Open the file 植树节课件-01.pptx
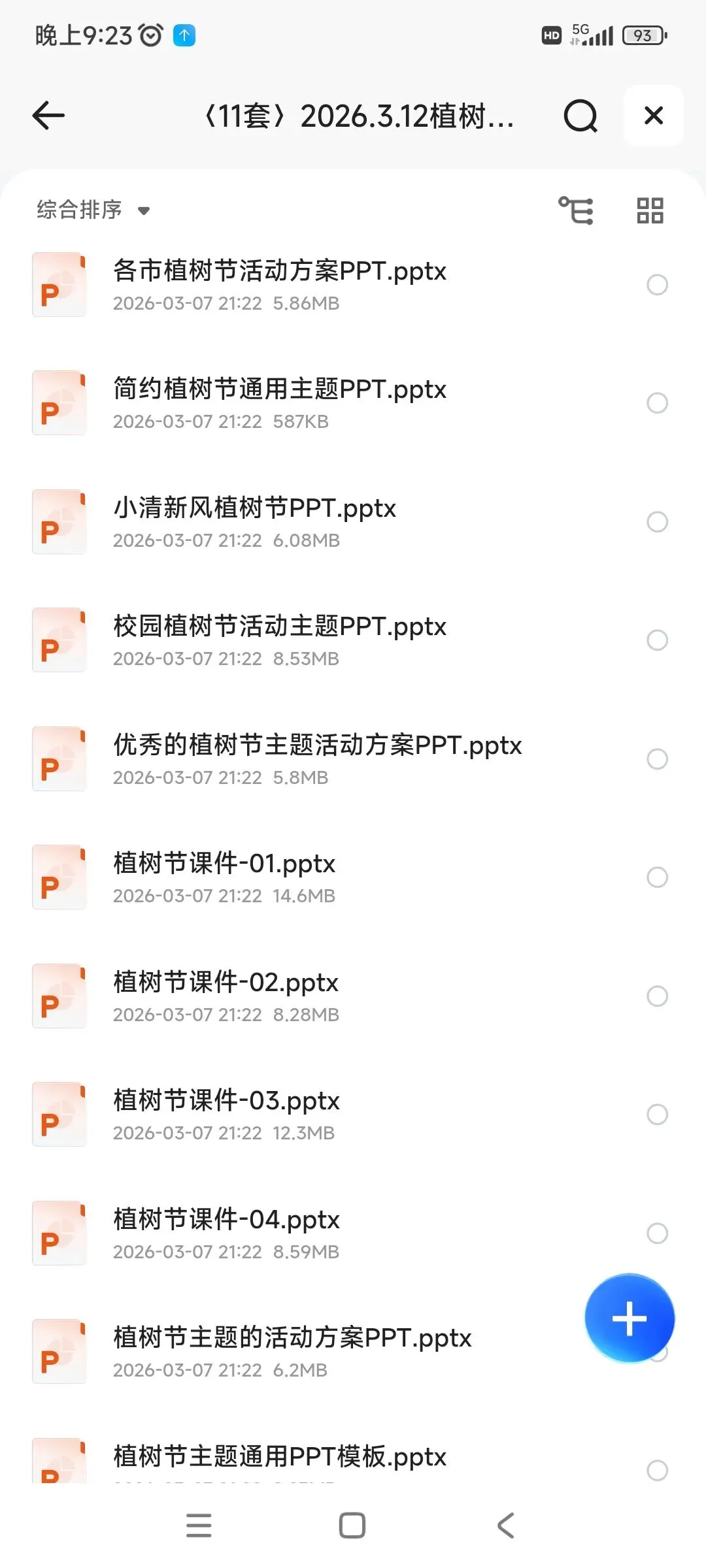Screen dimensions: 706x1568 point(224,864)
